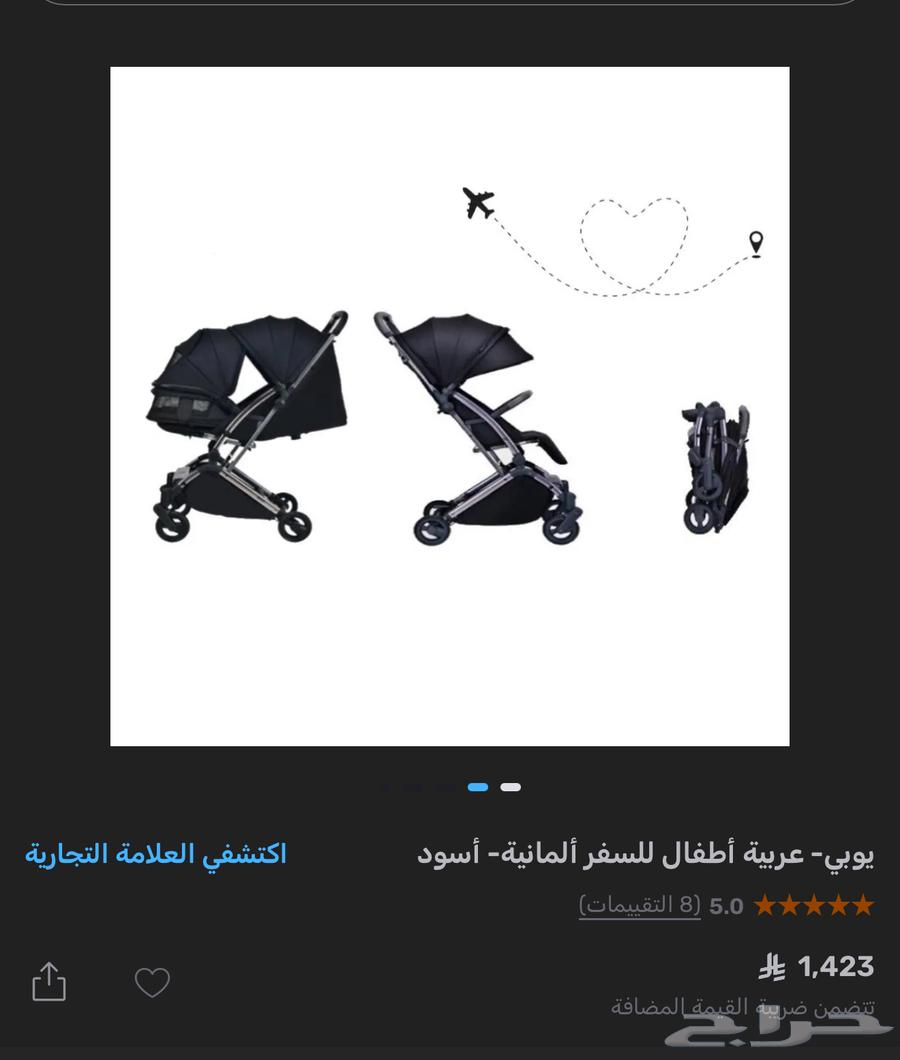Click the rightmost star in the rating

(x=862, y=905)
